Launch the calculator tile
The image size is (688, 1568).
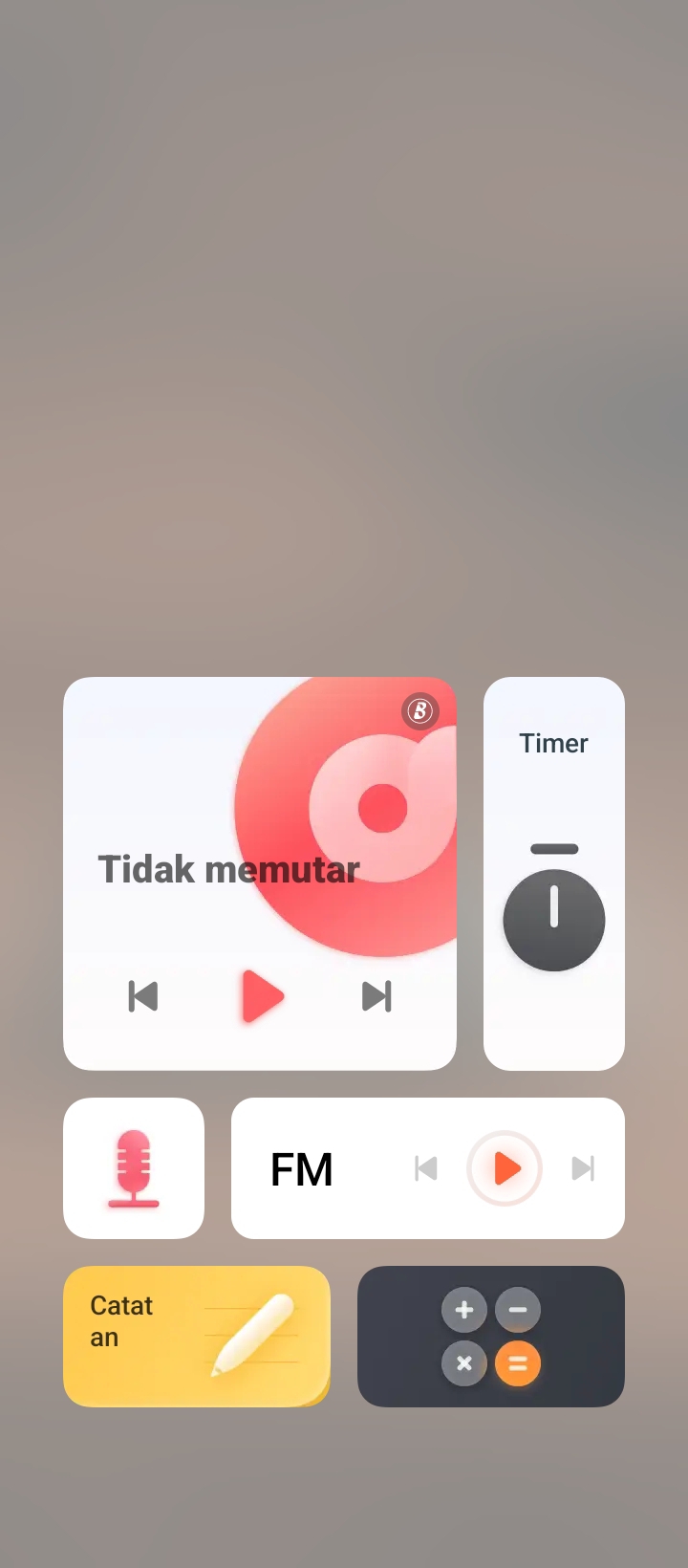coord(491,1337)
